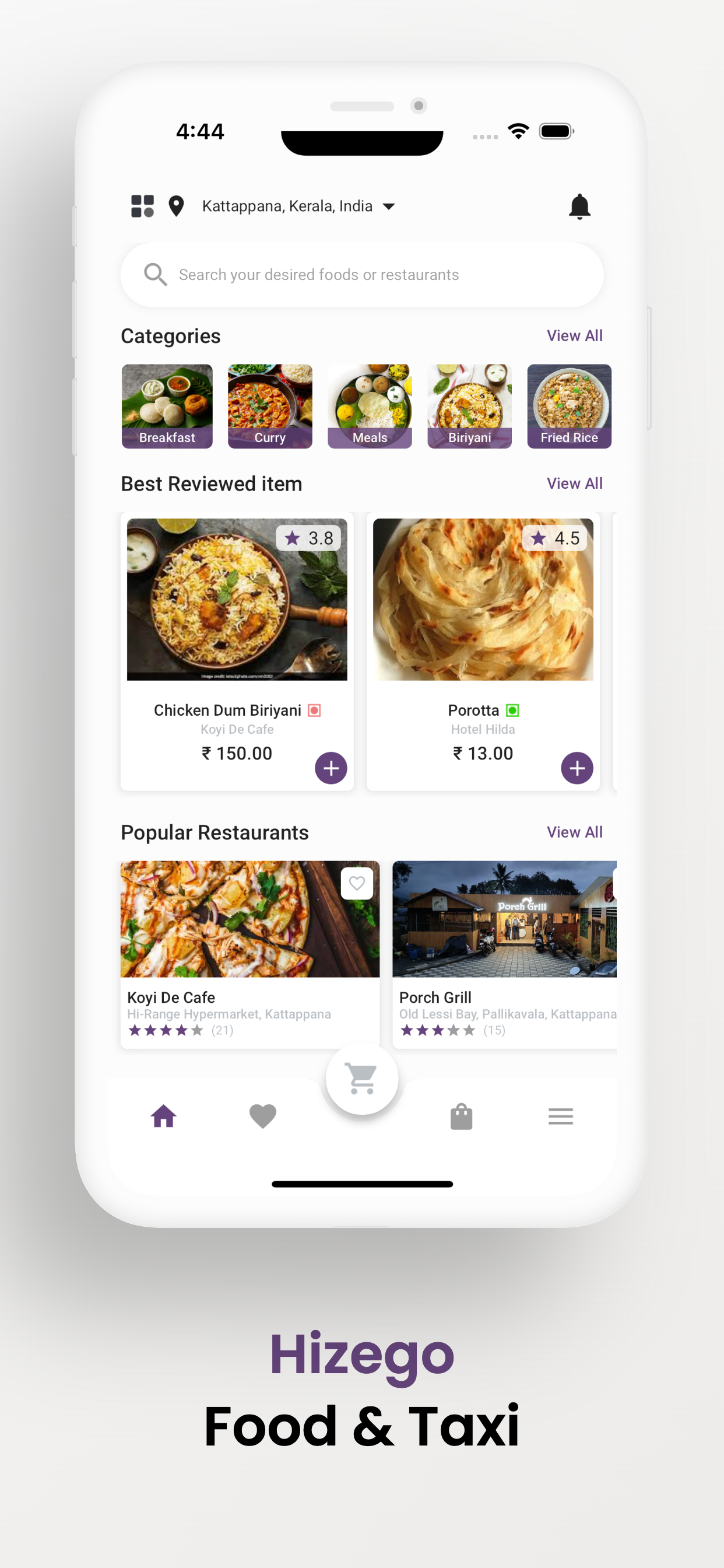The height and width of the screenshot is (1568, 724).
Task: Tap the search foods input field
Action: point(361,274)
